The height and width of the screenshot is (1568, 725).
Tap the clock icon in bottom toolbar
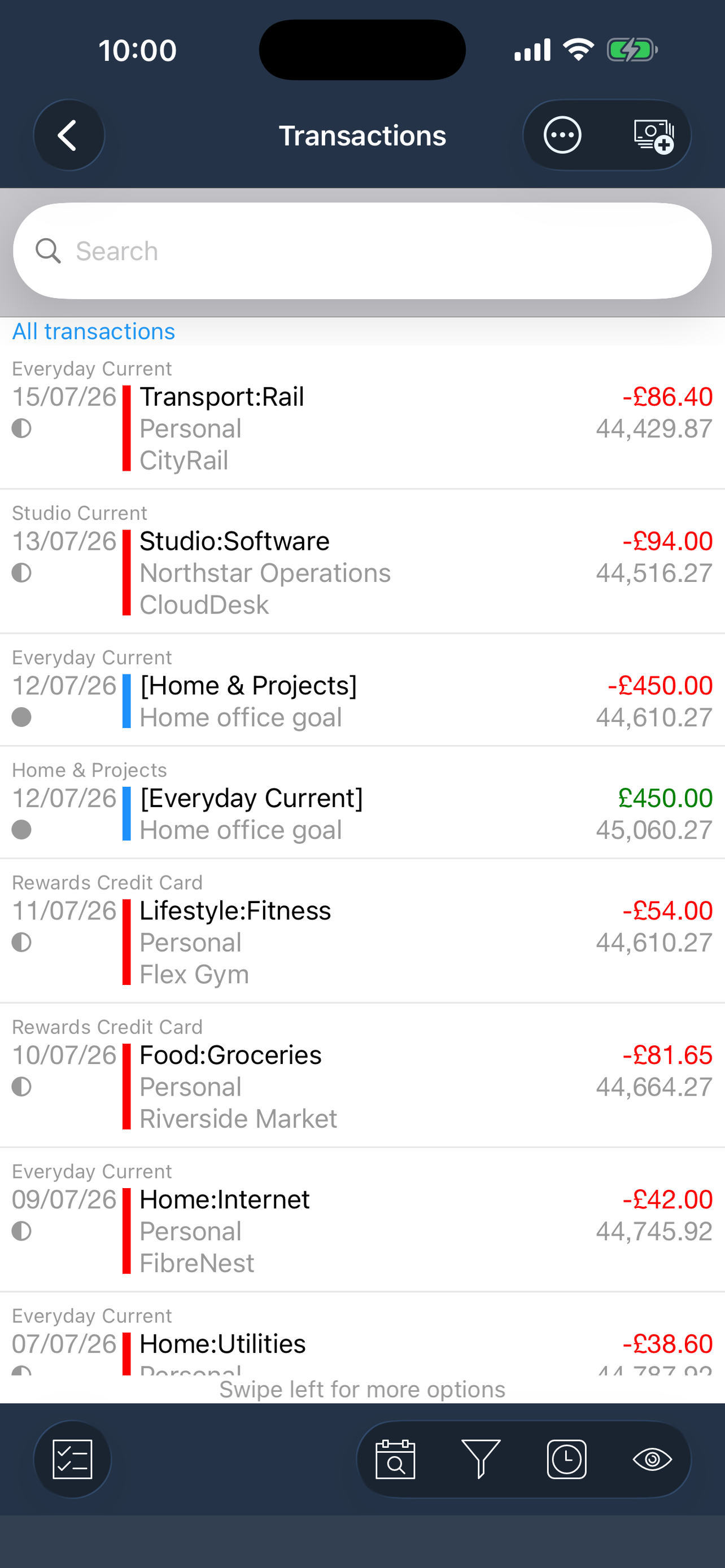pyautogui.click(x=567, y=1459)
